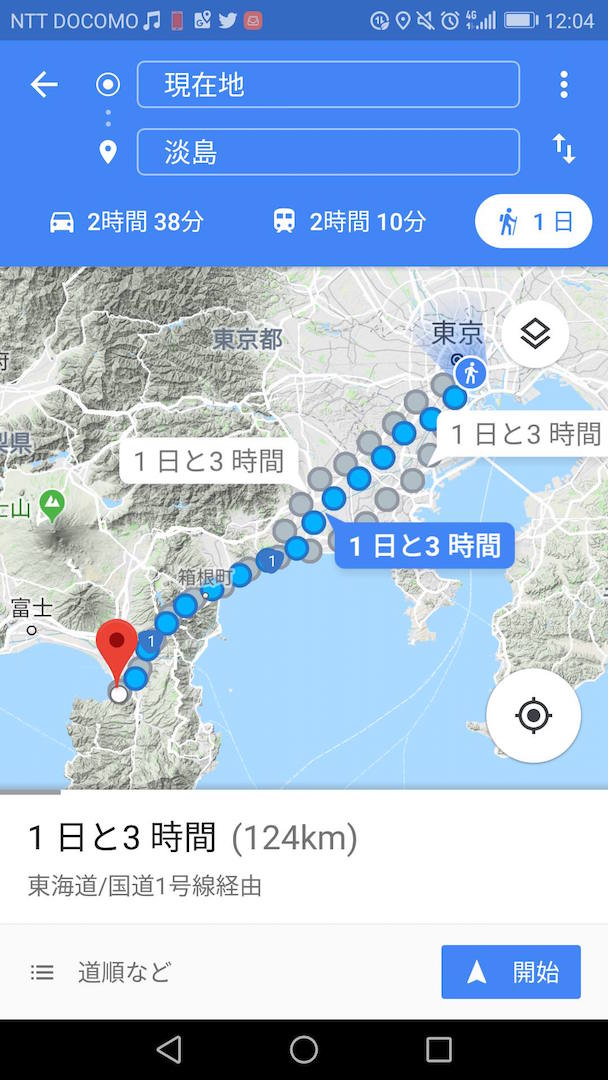Edit the 現在地 starting point field

[x=328, y=84]
